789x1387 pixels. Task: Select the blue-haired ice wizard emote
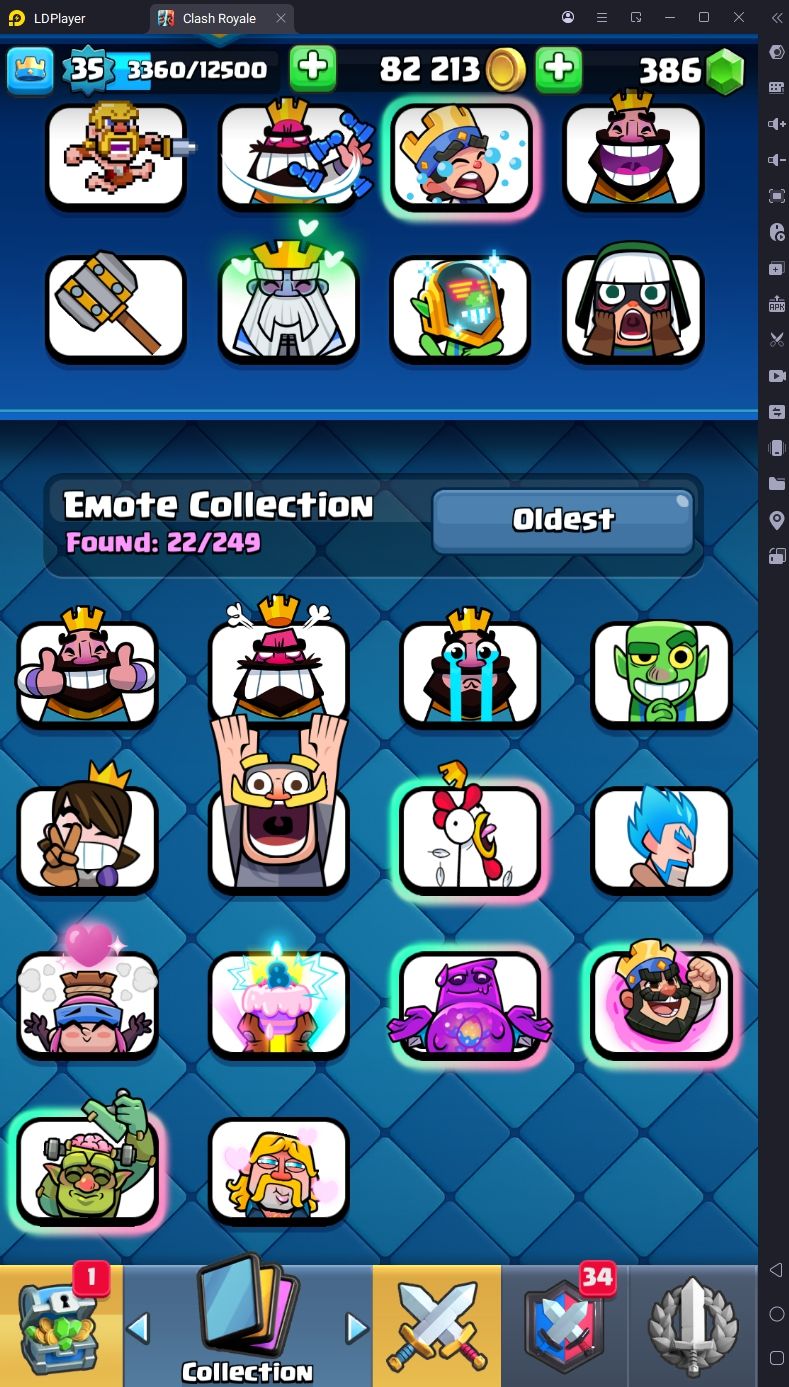pos(661,838)
